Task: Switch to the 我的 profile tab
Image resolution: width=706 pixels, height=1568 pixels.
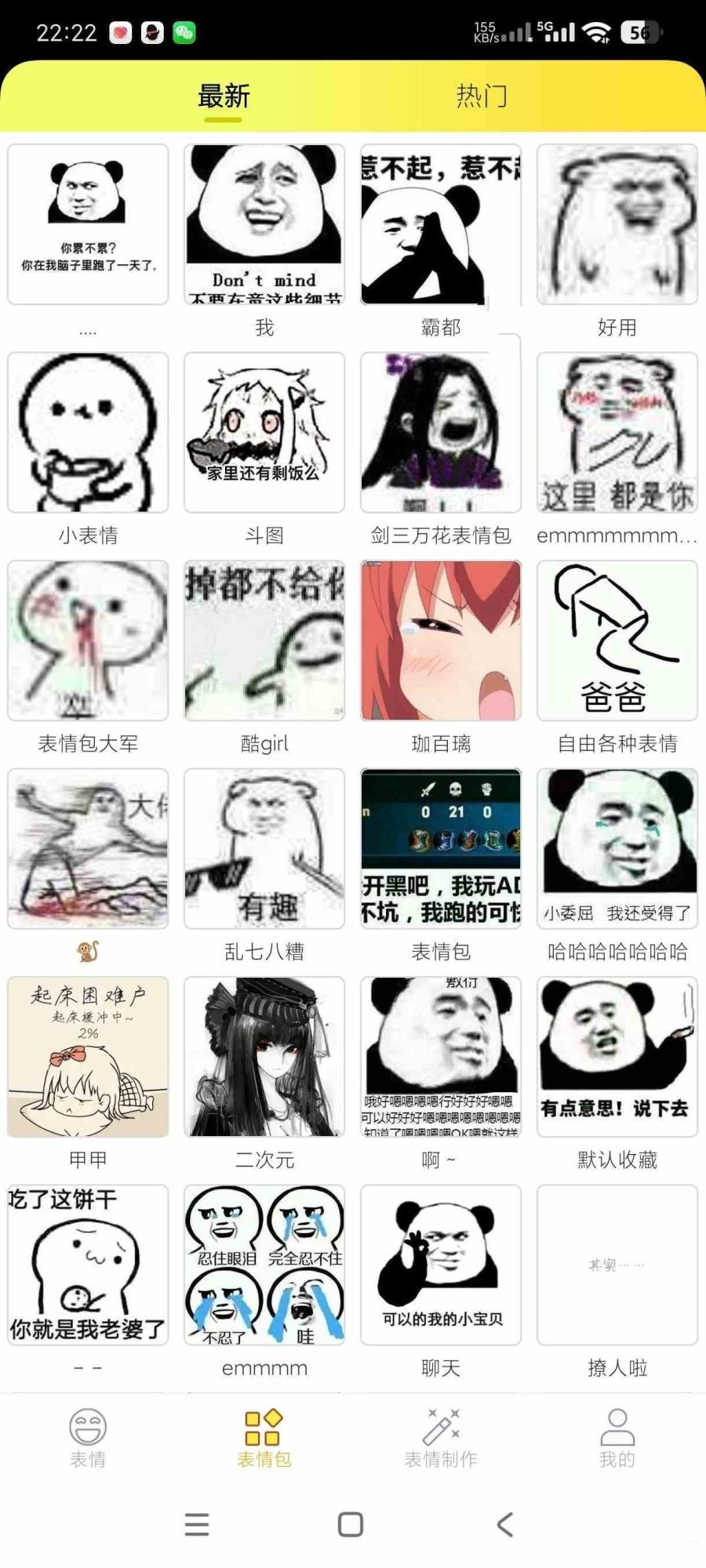Action: pos(617,1438)
